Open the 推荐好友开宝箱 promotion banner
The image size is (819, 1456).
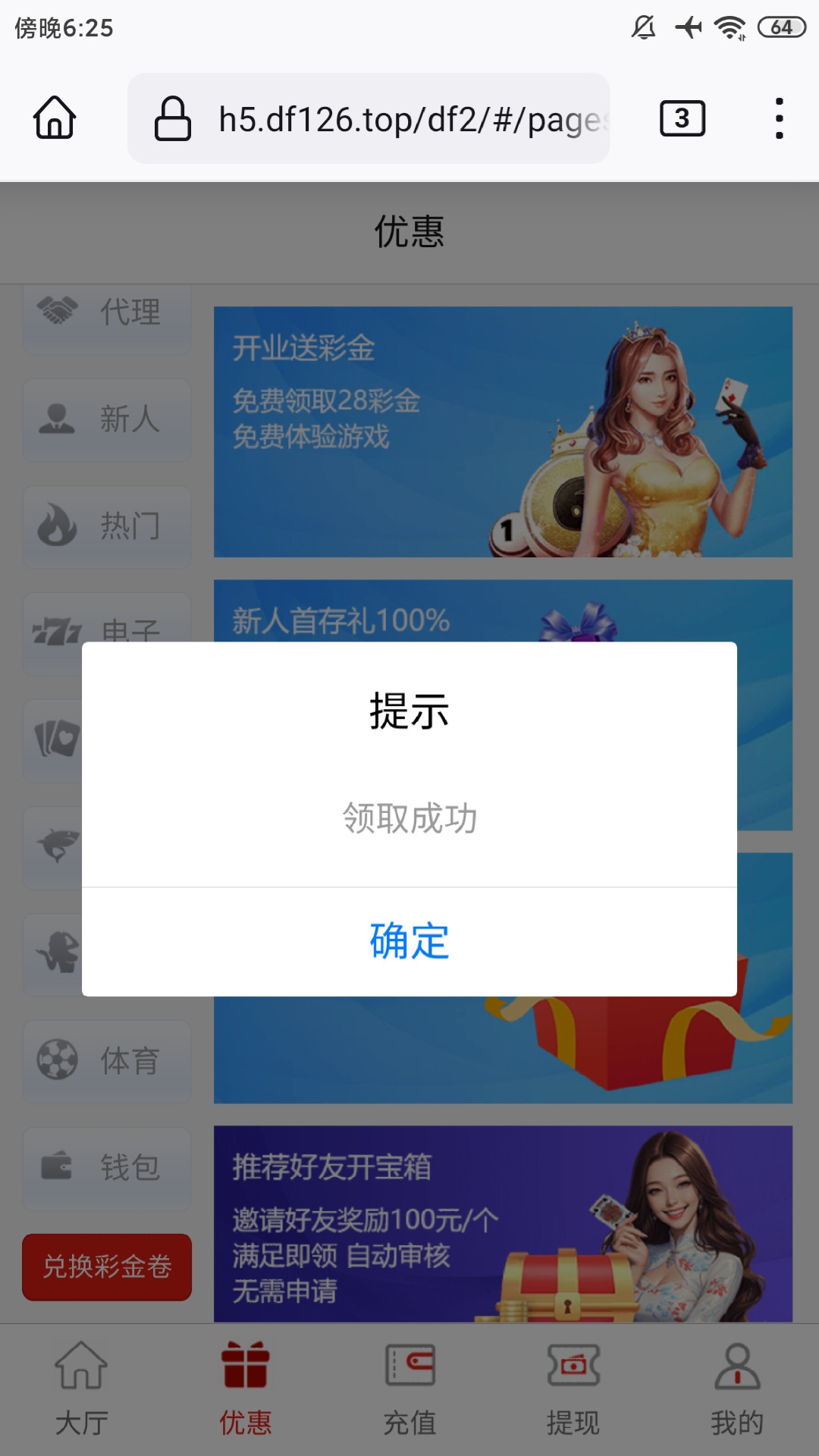tap(503, 1223)
